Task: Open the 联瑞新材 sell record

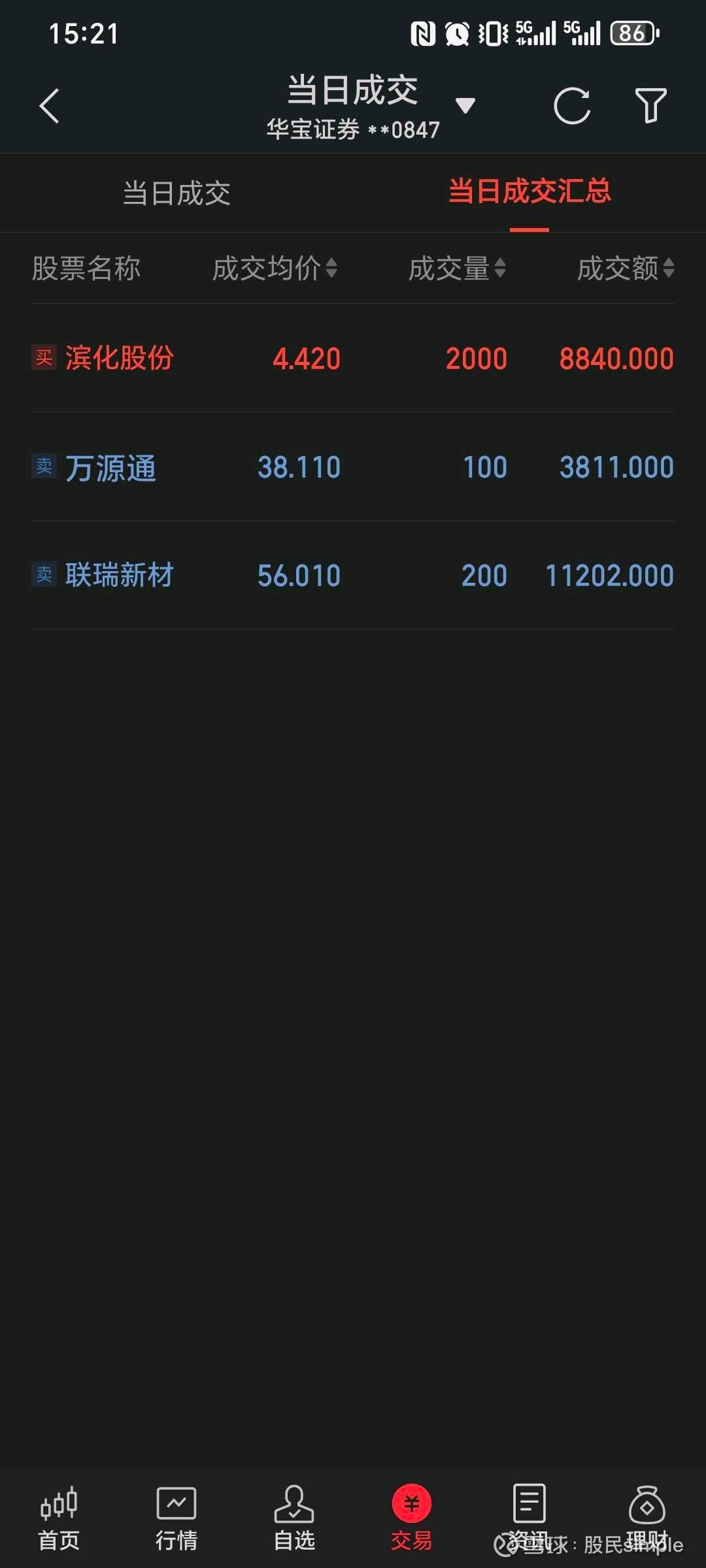Action: 353,575
